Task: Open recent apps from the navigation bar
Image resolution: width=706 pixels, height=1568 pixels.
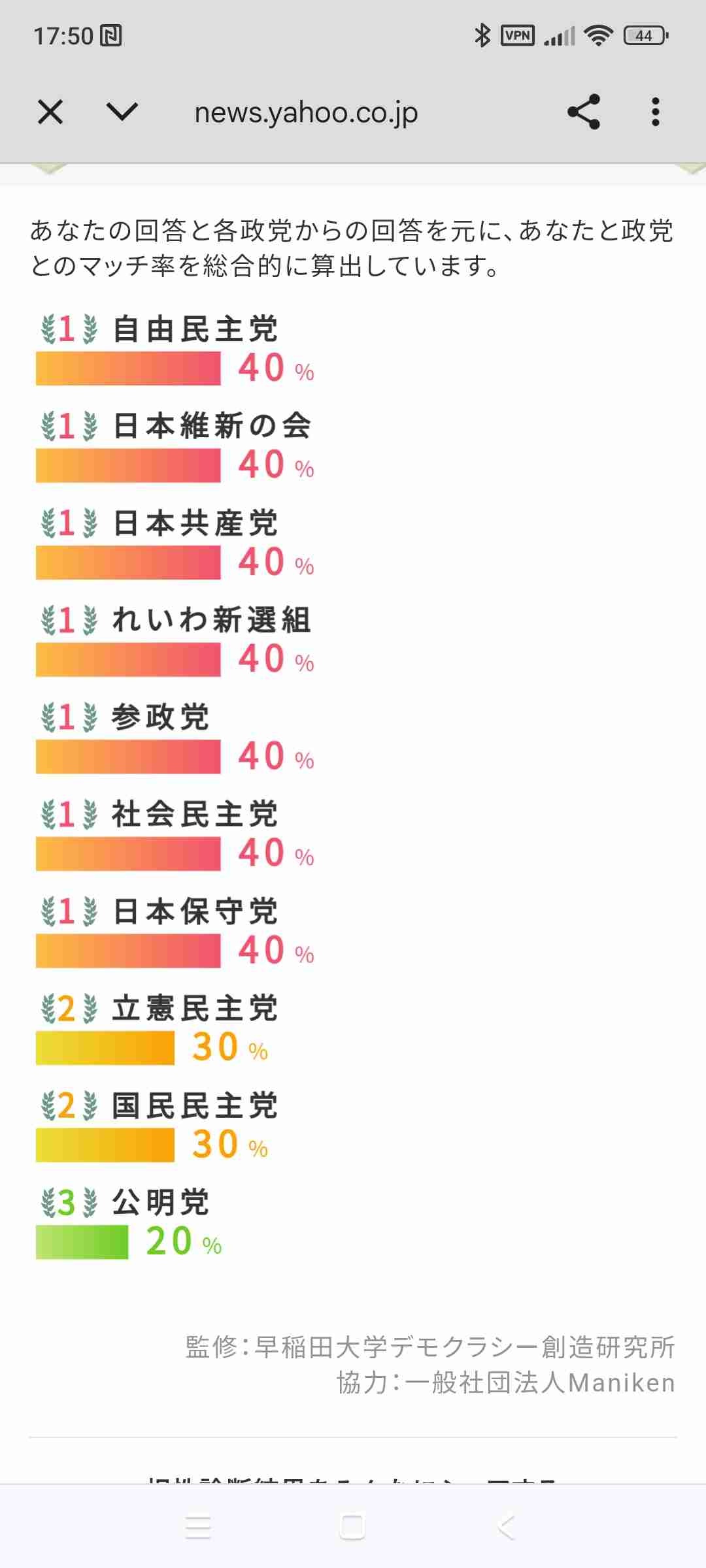Action: [198, 1527]
